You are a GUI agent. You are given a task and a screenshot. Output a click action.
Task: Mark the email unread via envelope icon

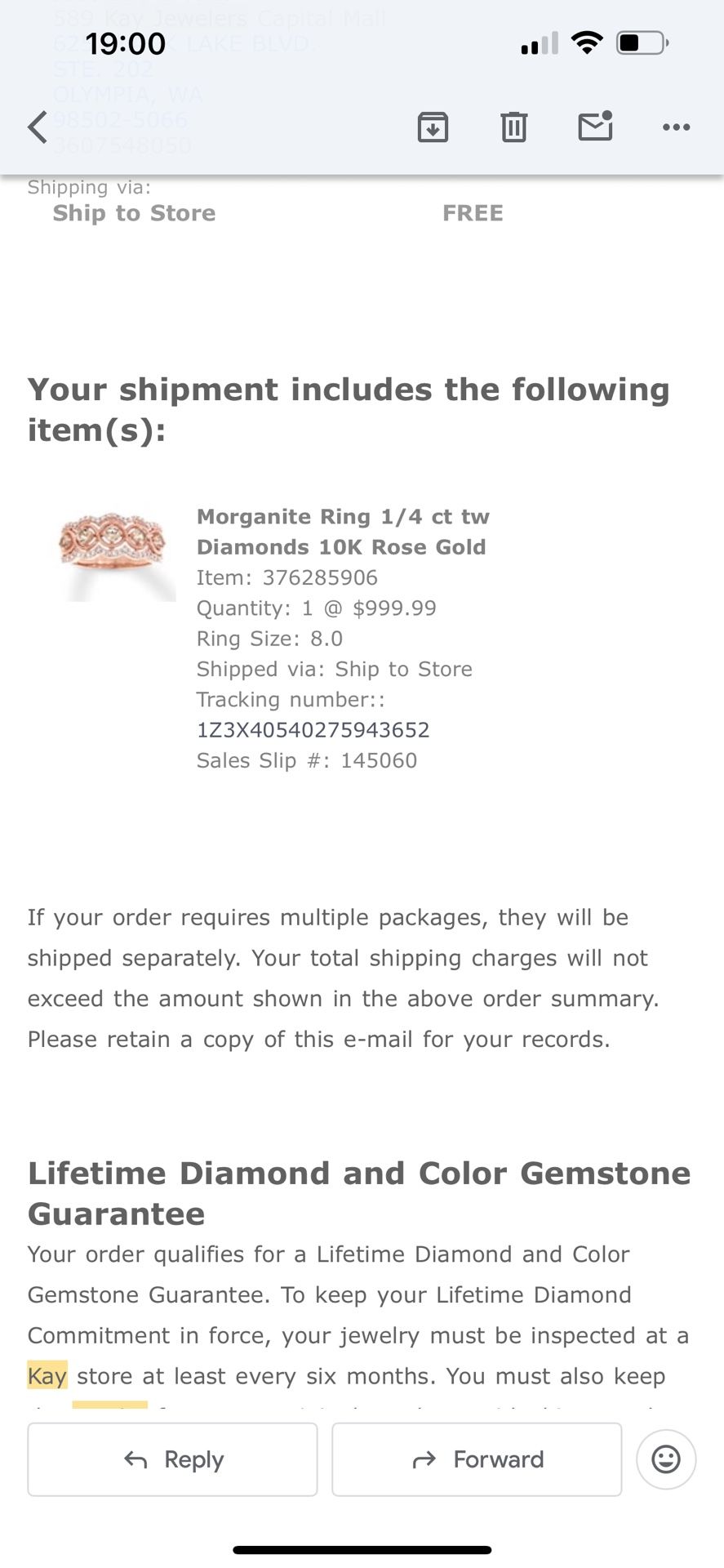pos(595,127)
